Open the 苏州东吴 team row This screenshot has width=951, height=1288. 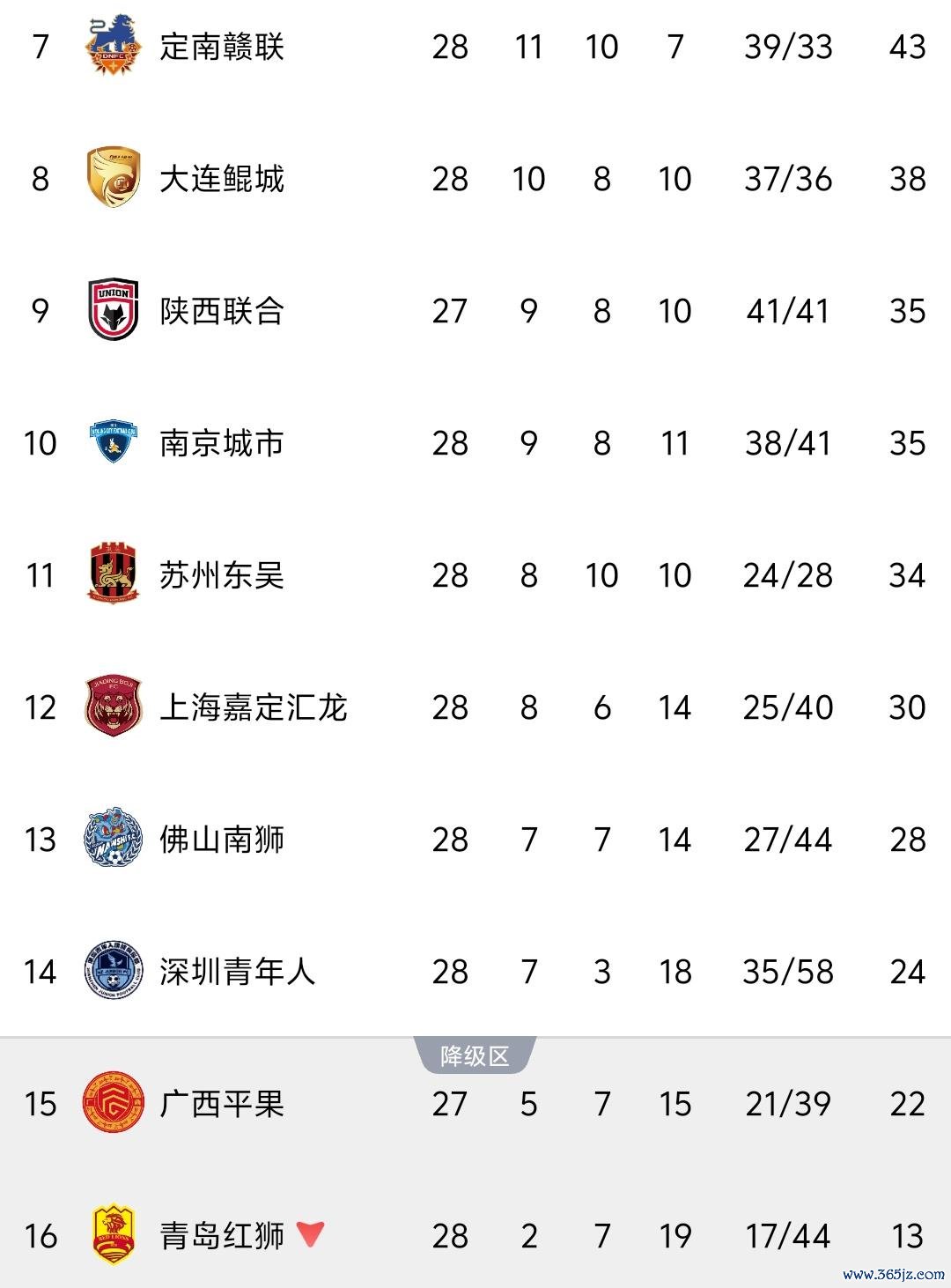pyautogui.click(x=222, y=575)
